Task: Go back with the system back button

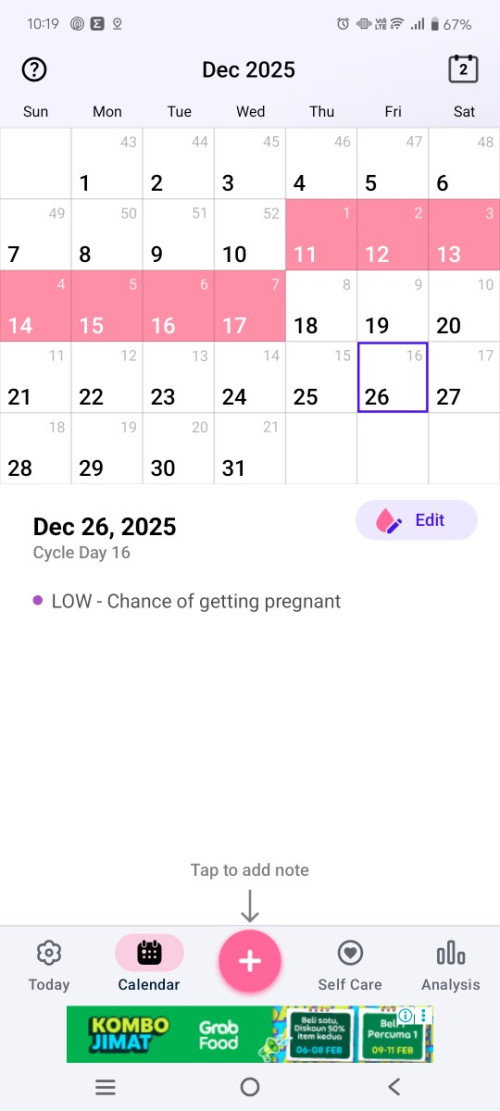Action: (x=394, y=1087)
